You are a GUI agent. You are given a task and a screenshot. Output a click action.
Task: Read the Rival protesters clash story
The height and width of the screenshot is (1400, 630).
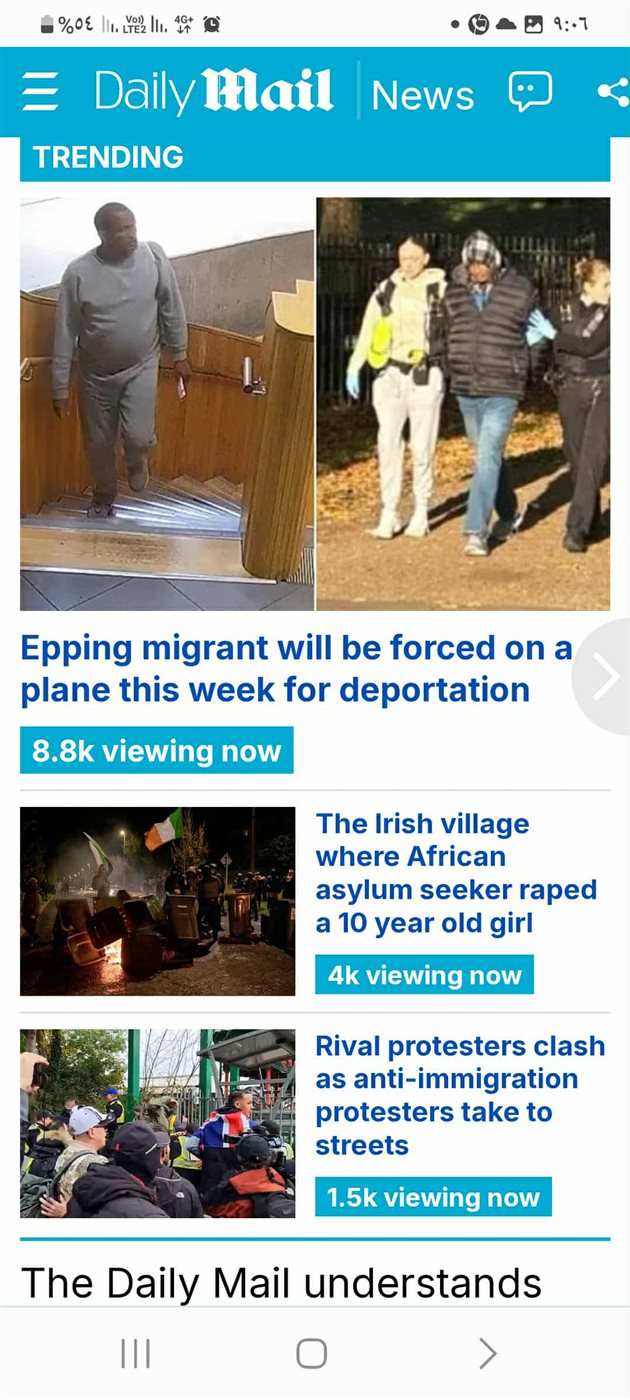[x=460, y=1095]
